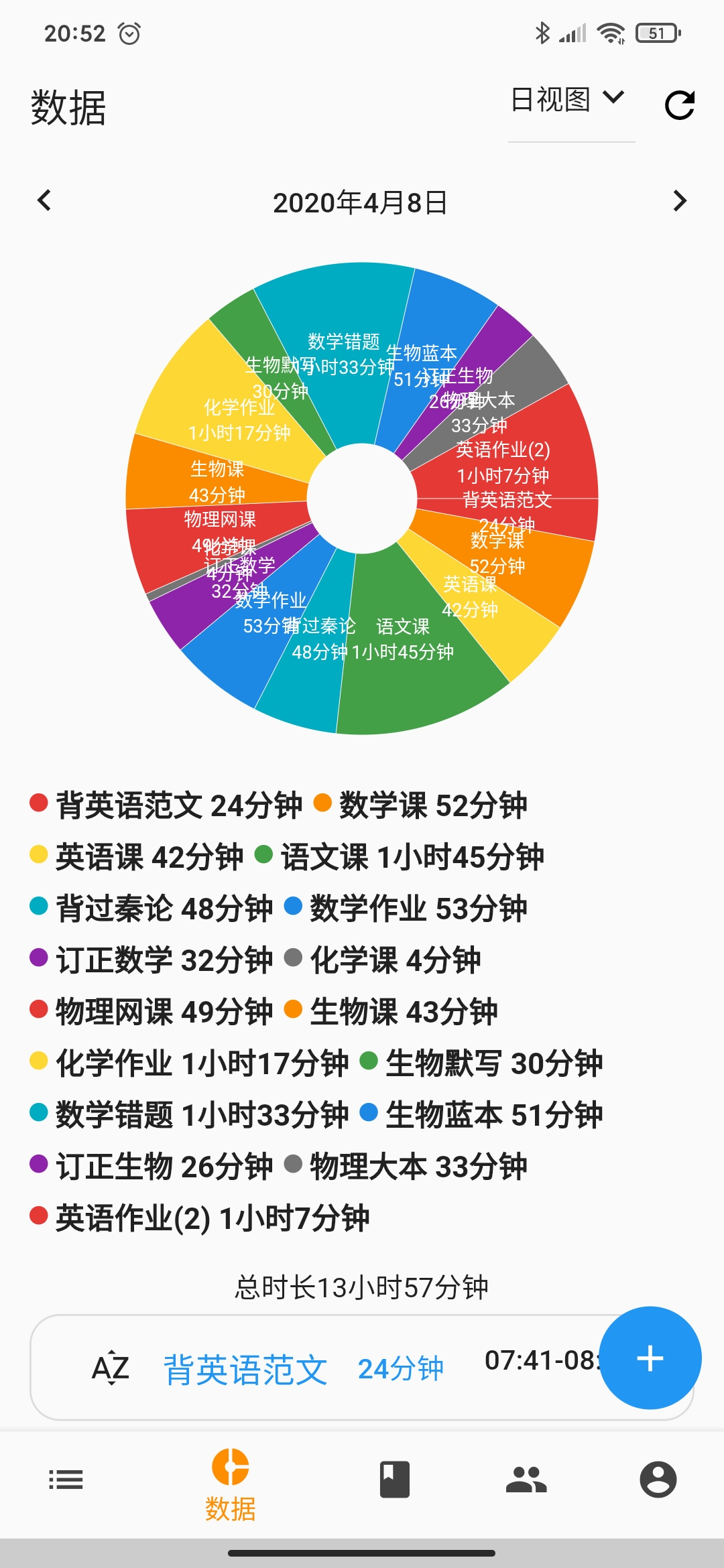Open the profile account tab
This screenshot has width=724, height=1568.
pyautogui.click(x=658, y=1480)
